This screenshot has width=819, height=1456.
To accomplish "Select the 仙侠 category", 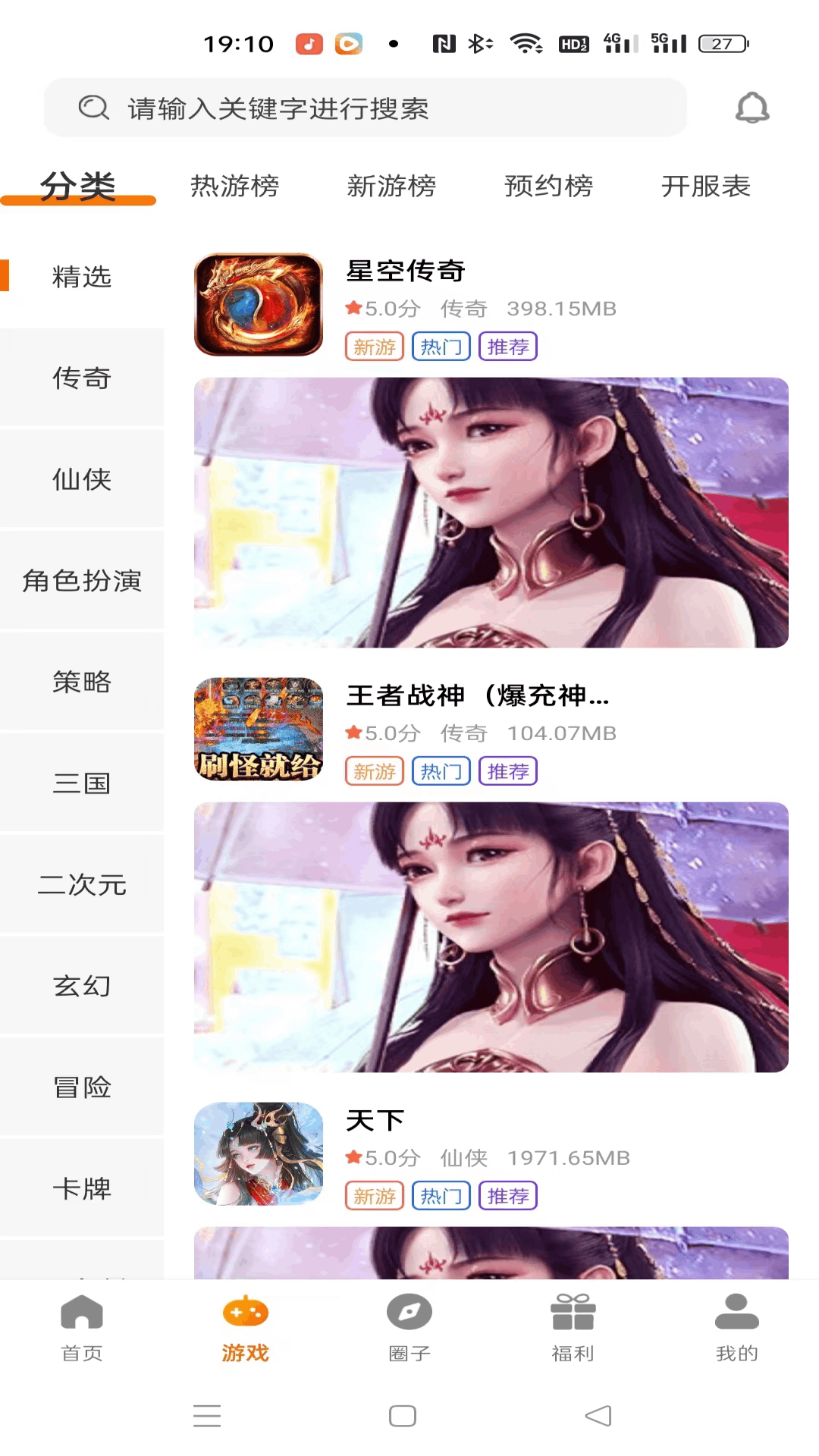I will pos(82,479).
